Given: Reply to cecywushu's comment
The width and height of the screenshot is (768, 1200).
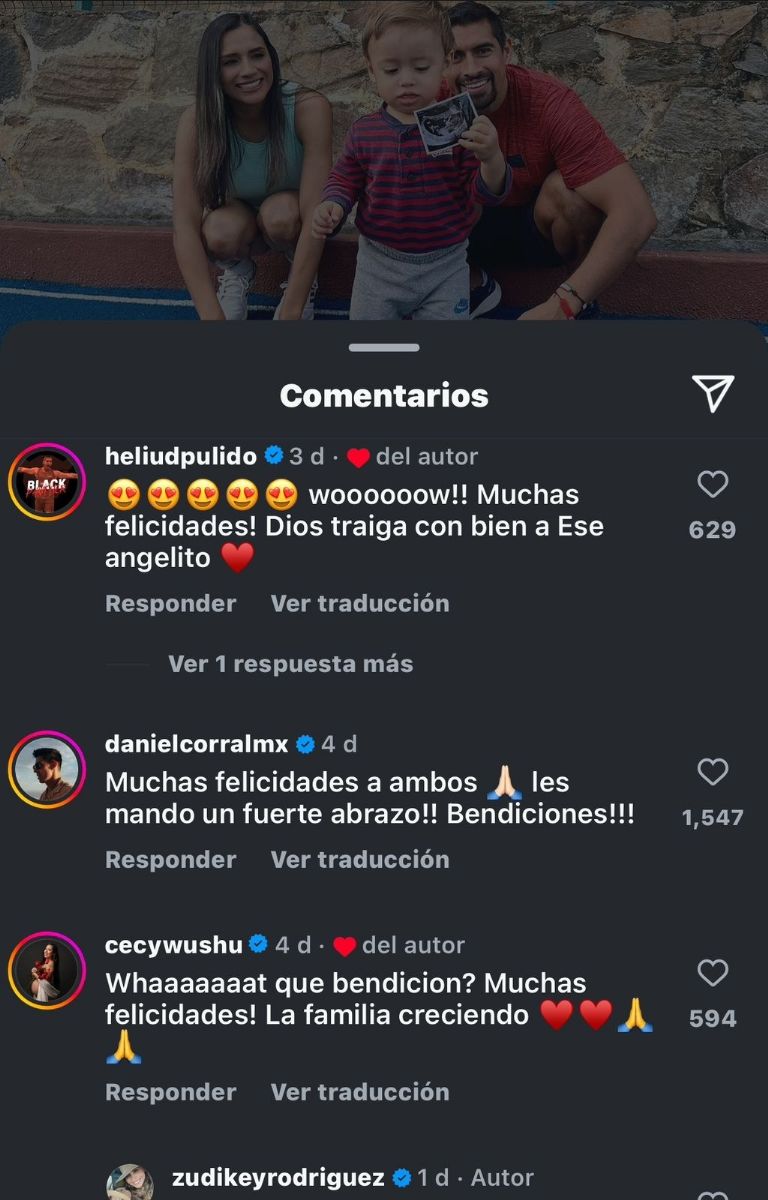Looking at the screenshot, I should (x=170, y=1093).
